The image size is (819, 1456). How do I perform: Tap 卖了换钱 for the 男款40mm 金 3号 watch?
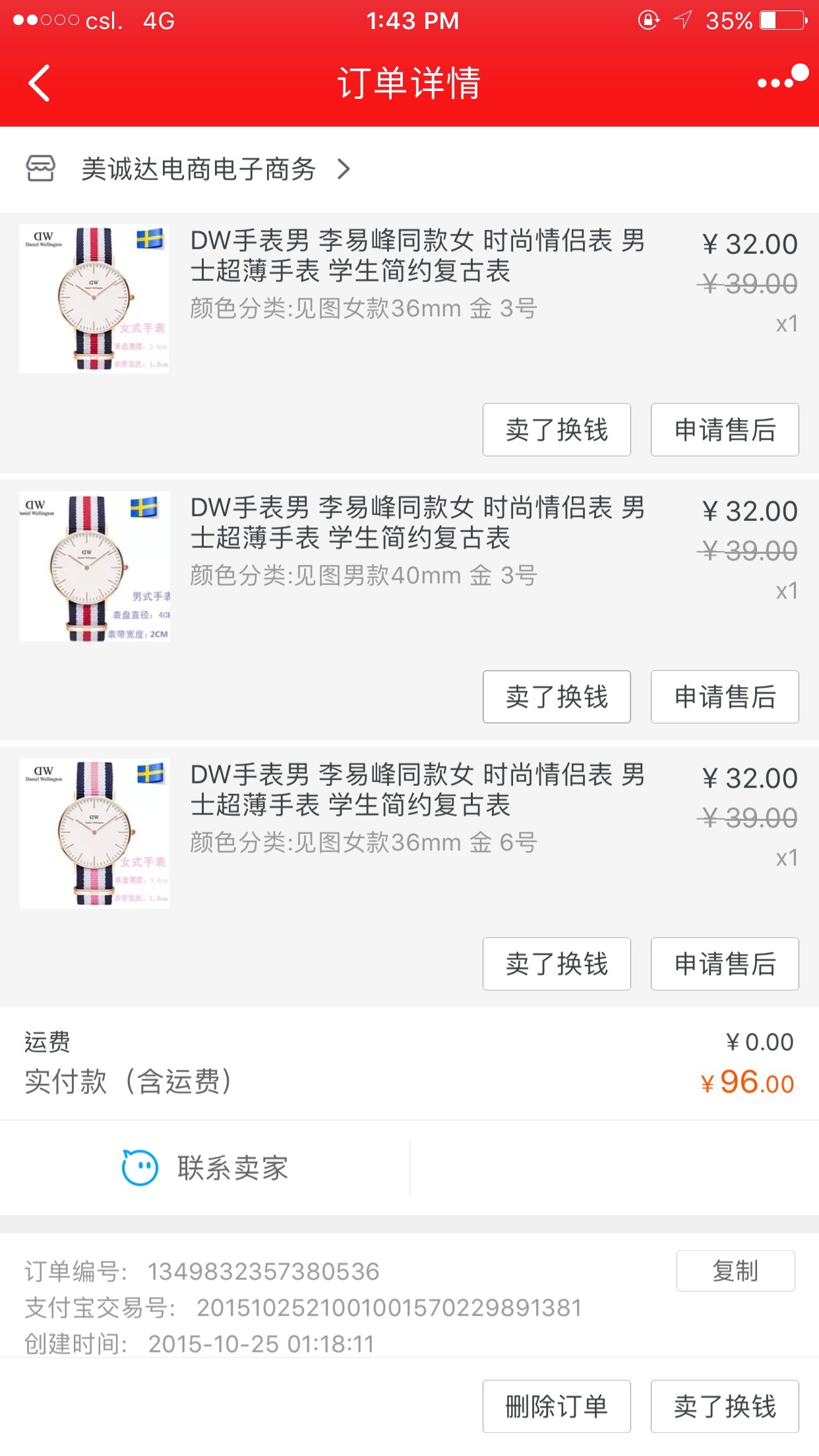(557, 697)
